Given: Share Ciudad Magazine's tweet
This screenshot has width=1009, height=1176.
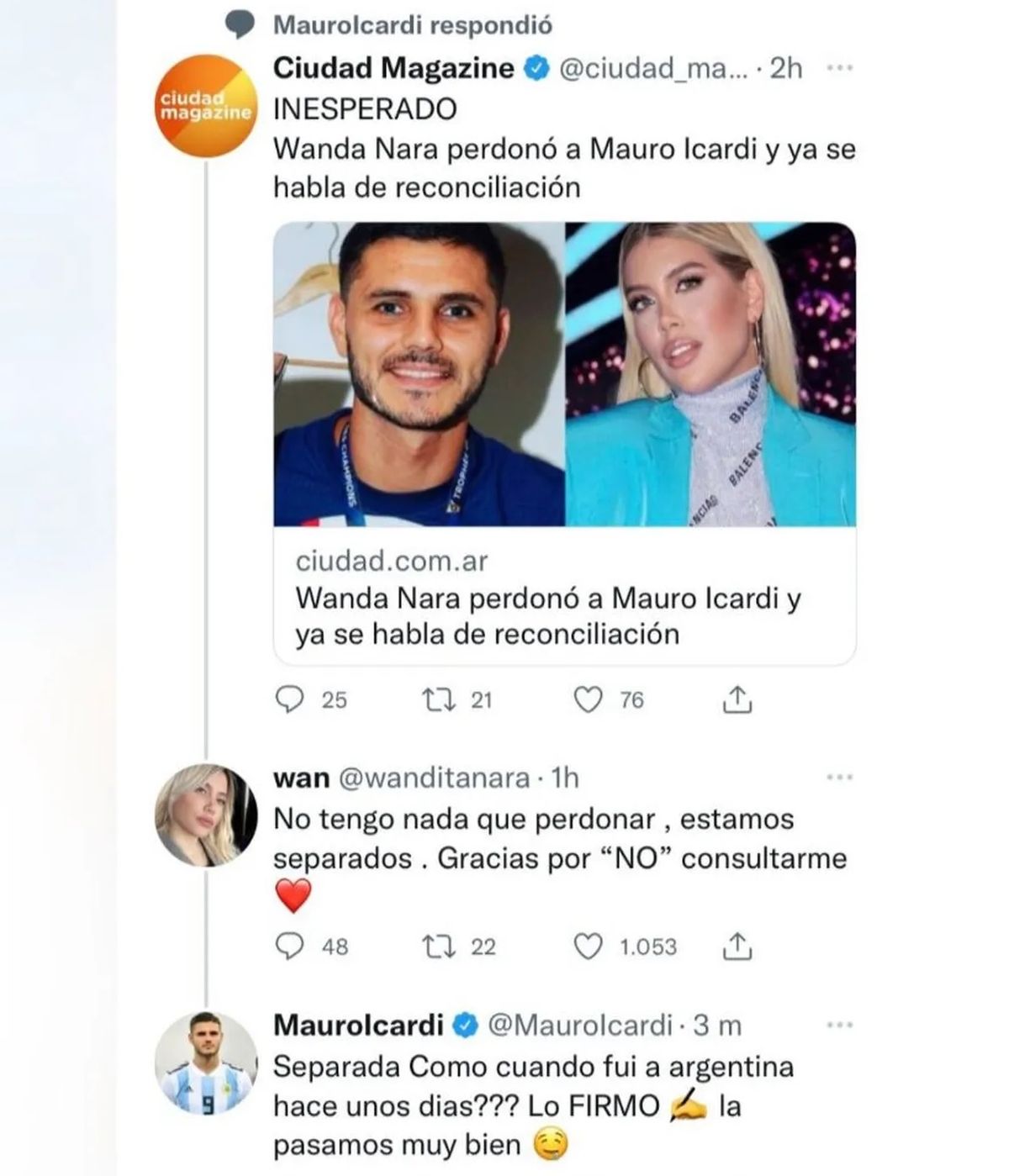Looking at the screenshot, I should 737,699.
